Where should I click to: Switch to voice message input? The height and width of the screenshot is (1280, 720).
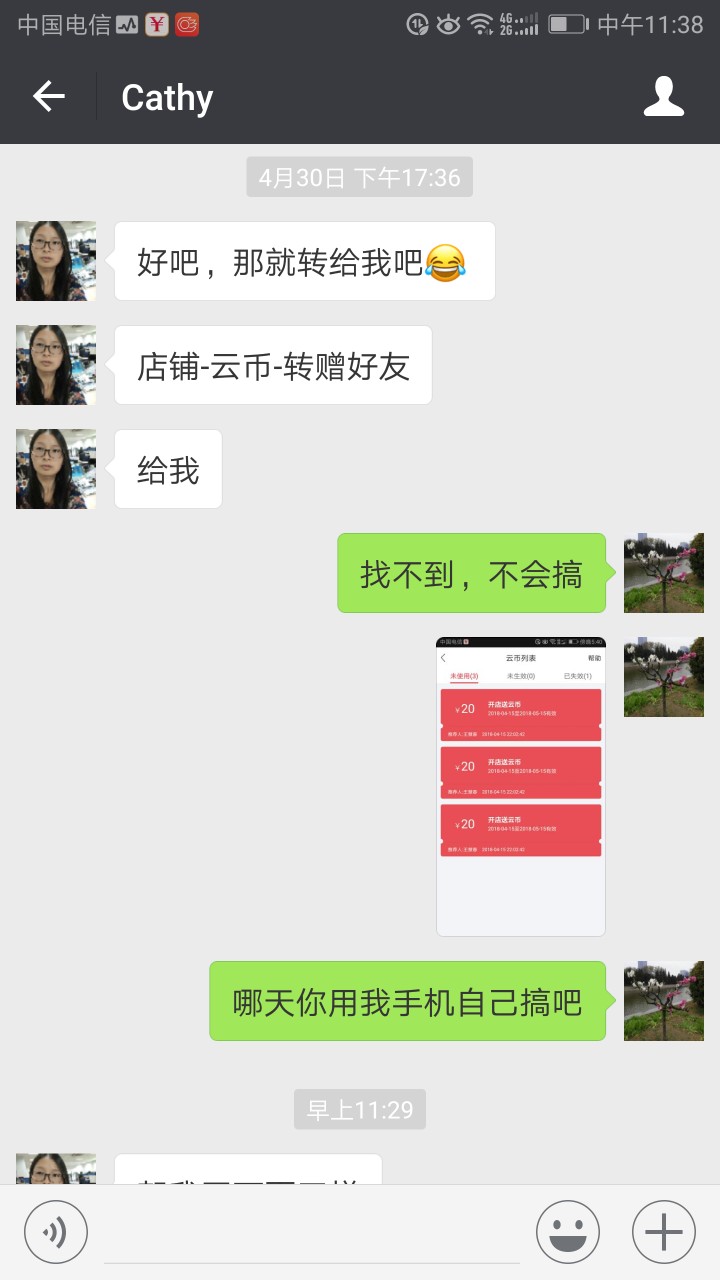[56, 1232]
